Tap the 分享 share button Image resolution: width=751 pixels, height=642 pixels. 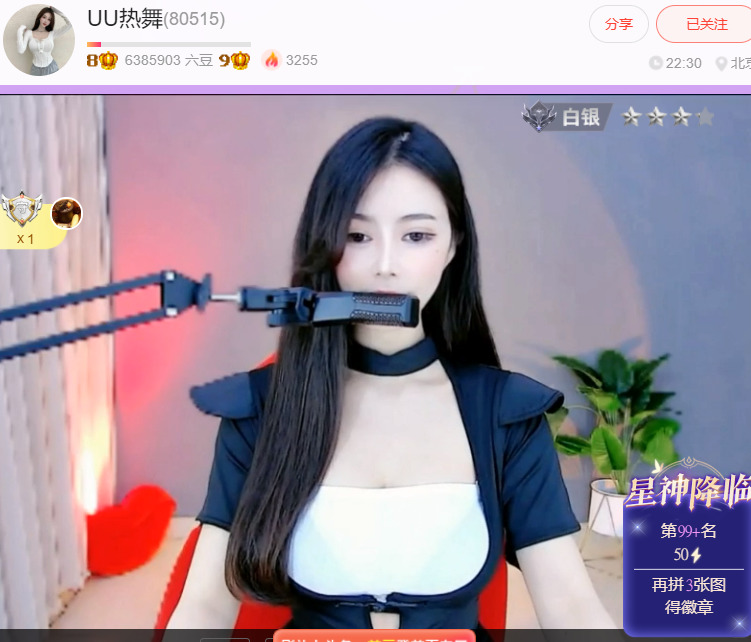(618, 24)
